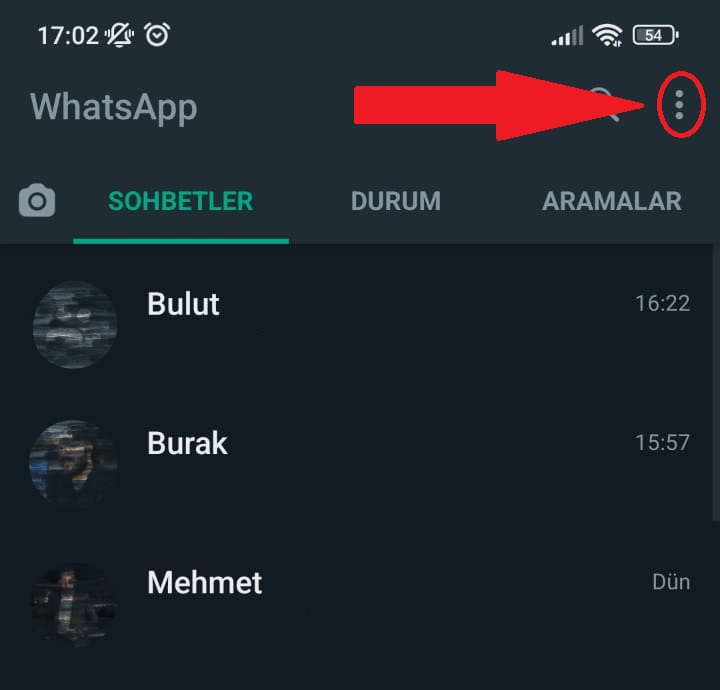The width and height of the screenshot is (720, 690).
Task: View Mehmet's profile picture
Action: pyautogui.click(x=75, y=602)
